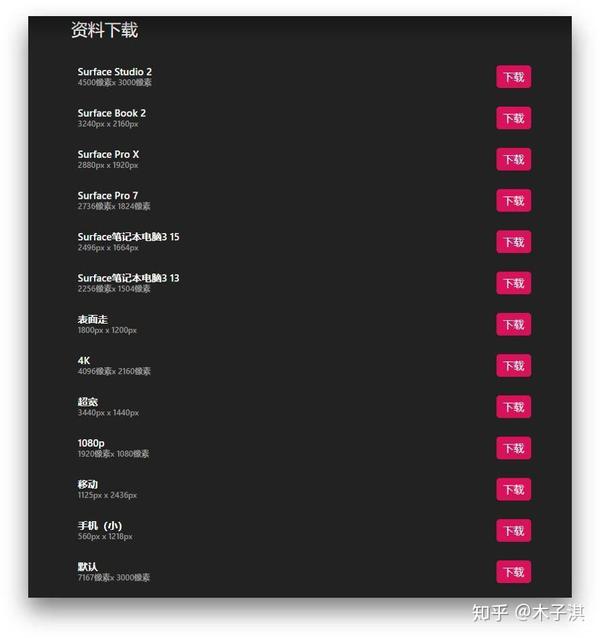Viewport: 600px width, 638px height.
Task: Download the 超宽 3440x1440 version
Action: pyautogui.click(x=513, y=407)
